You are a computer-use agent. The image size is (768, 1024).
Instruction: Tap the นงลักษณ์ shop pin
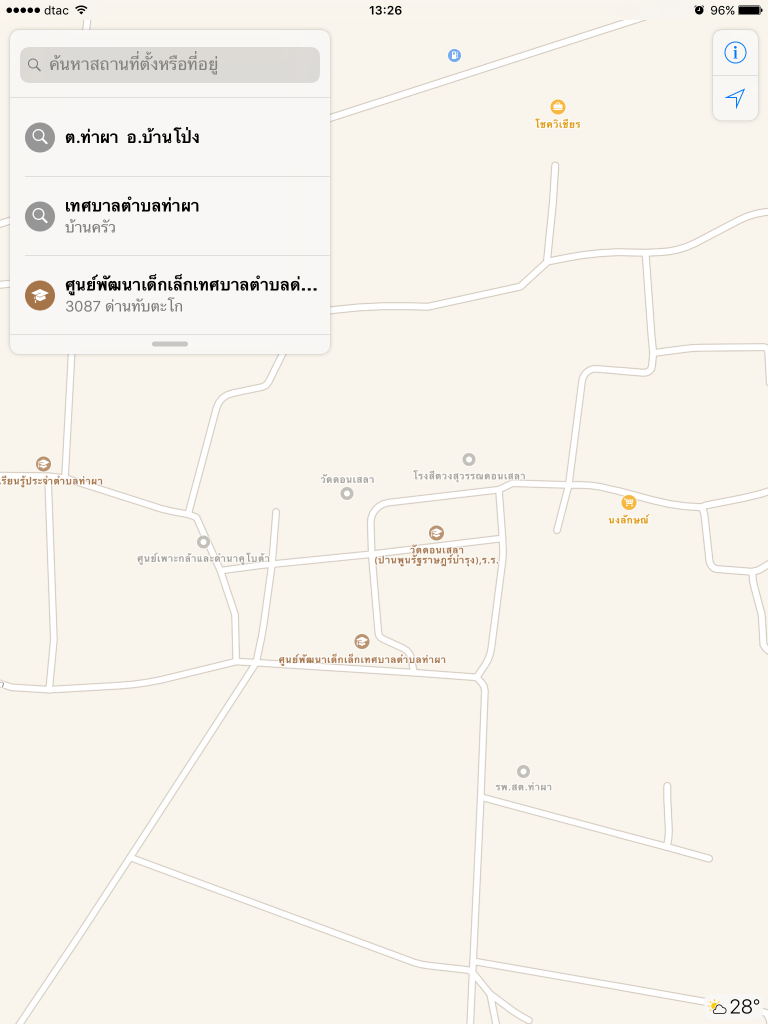pos(629,502)
